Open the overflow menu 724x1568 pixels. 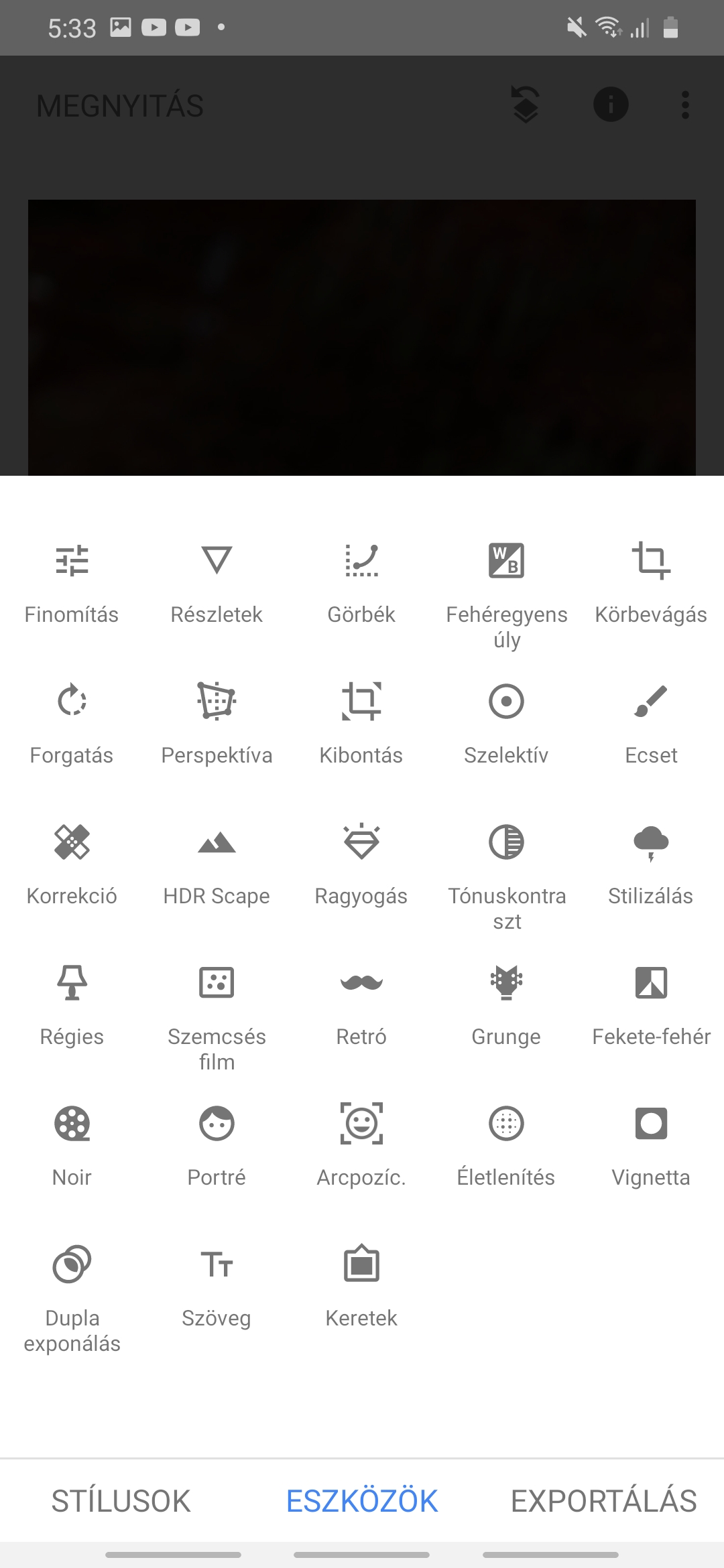click(685, 105)
